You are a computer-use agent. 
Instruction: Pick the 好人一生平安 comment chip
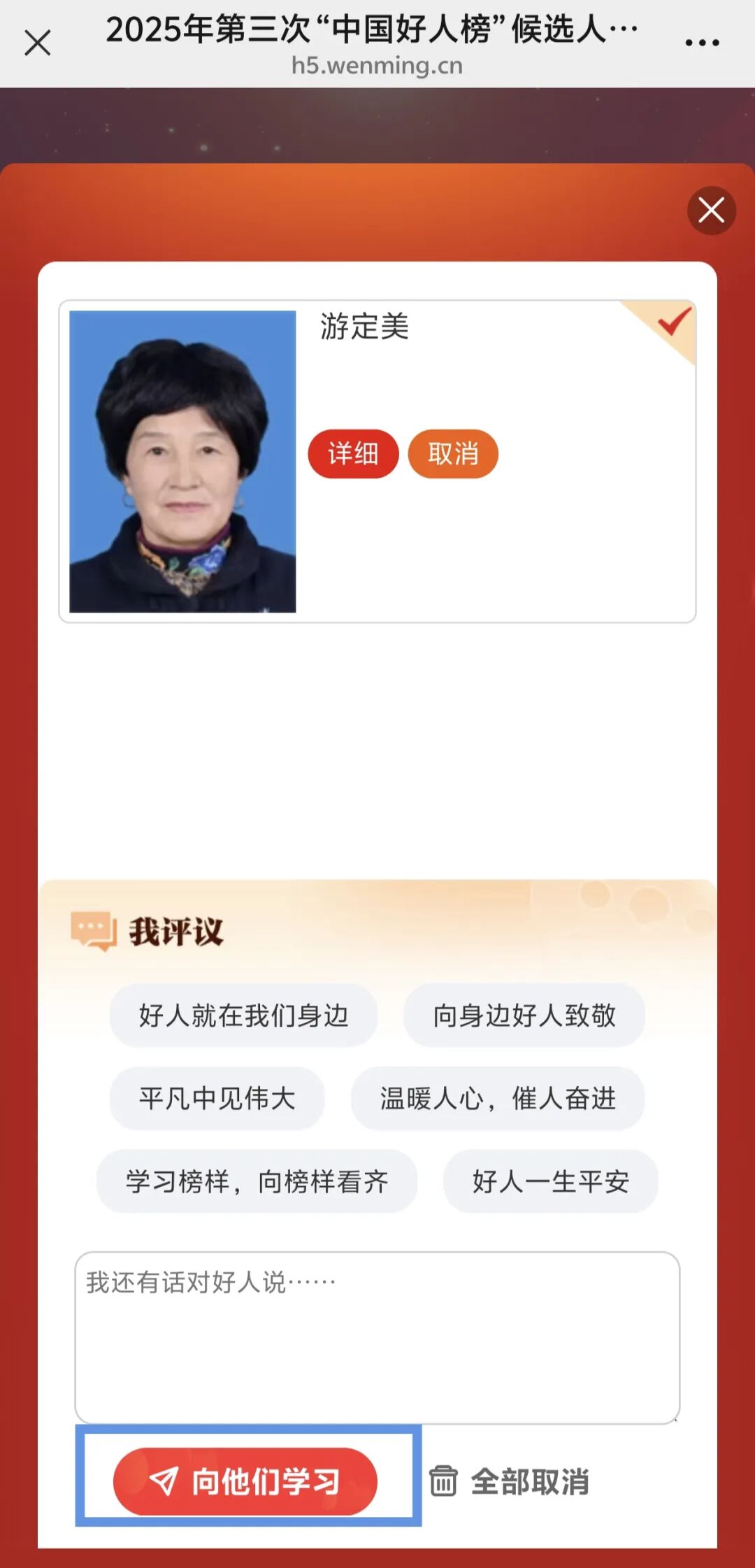click(550, 1182)
